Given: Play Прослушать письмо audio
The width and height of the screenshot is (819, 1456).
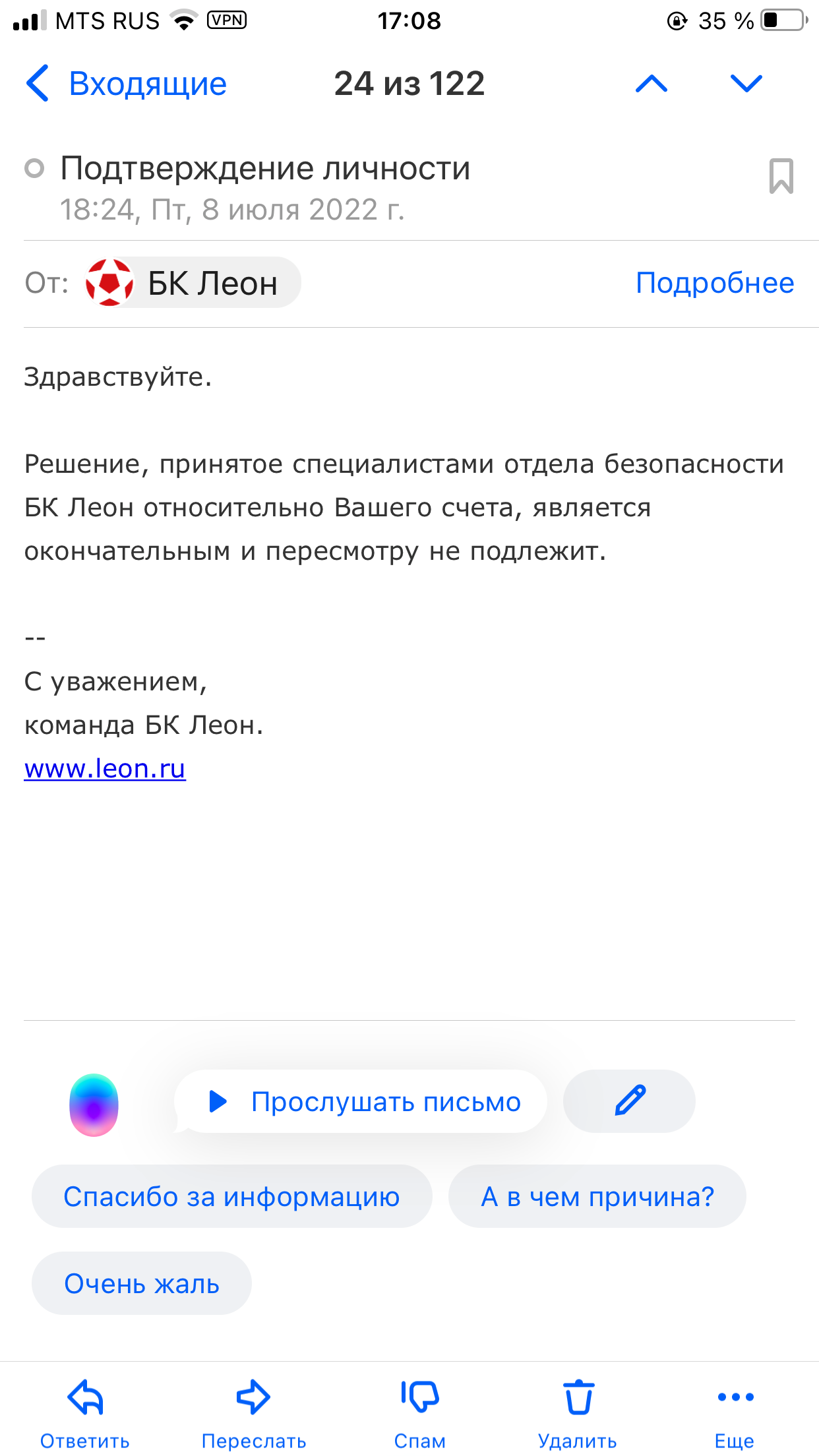Looking at the screenshot, I should coord(361,1102).
